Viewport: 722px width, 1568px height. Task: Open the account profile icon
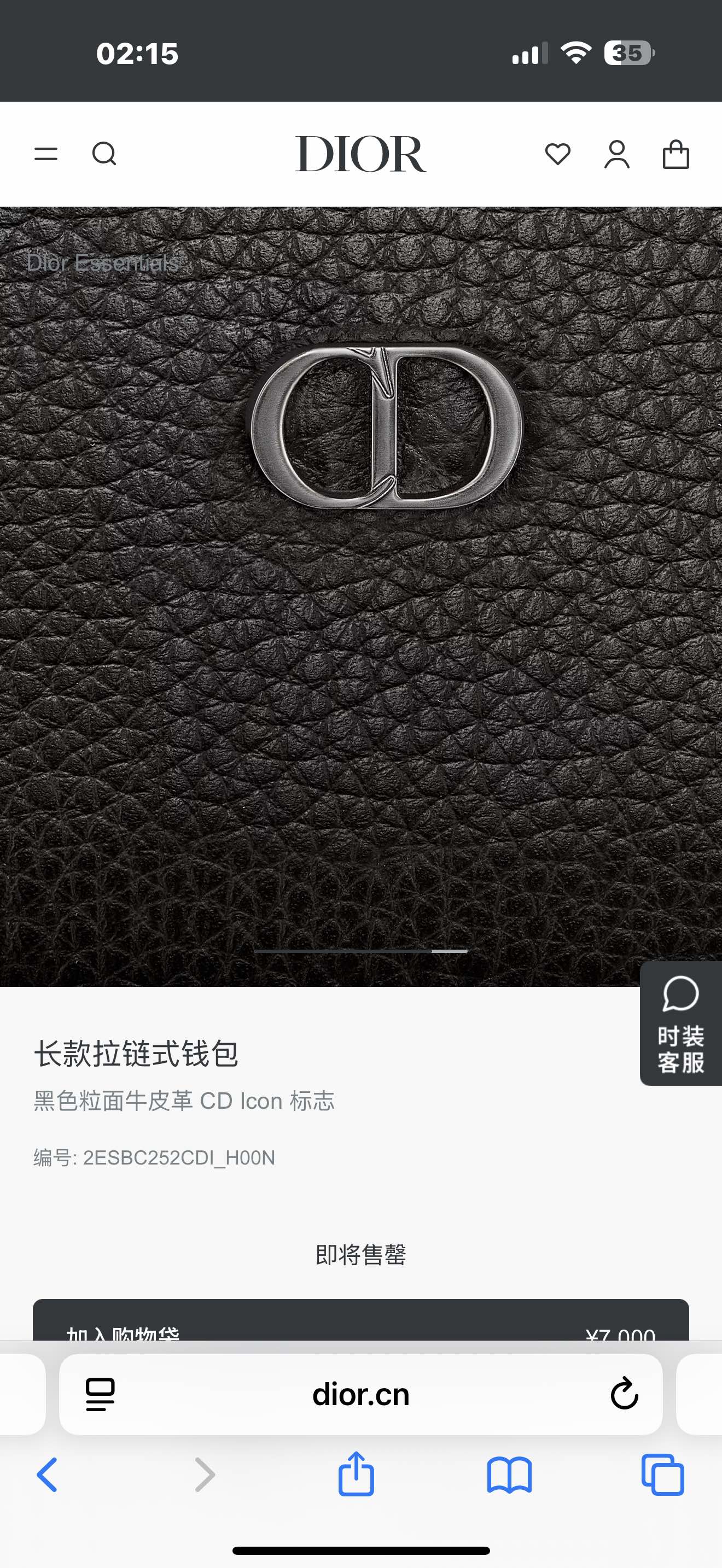pos(616,154)
